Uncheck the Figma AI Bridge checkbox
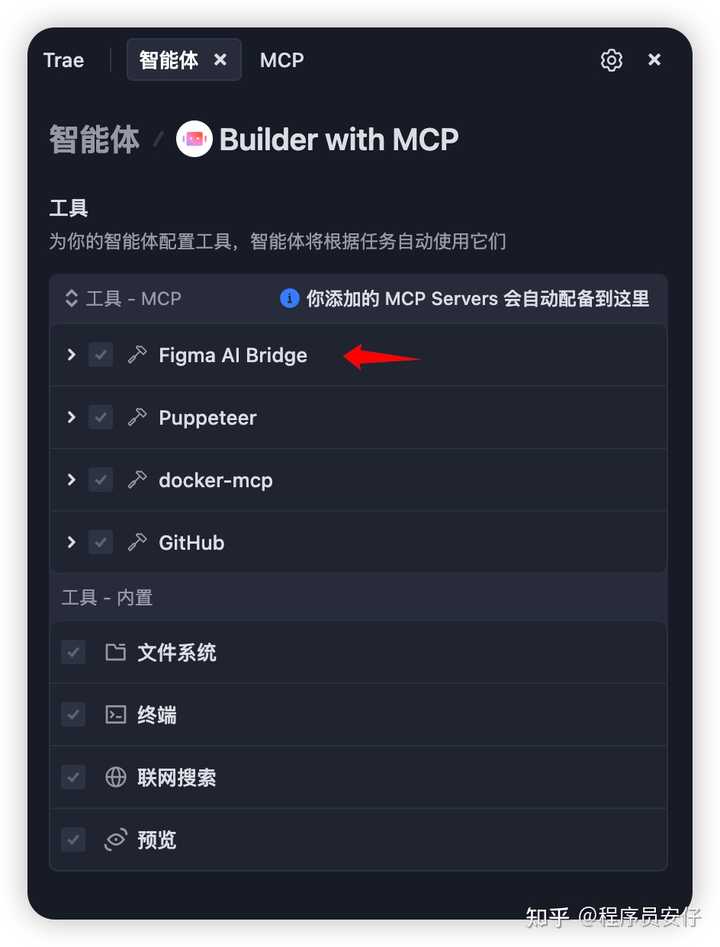Image resolution: width=720 pixels, height=947 pixels. pyautogui.click(x=101, y=355)
